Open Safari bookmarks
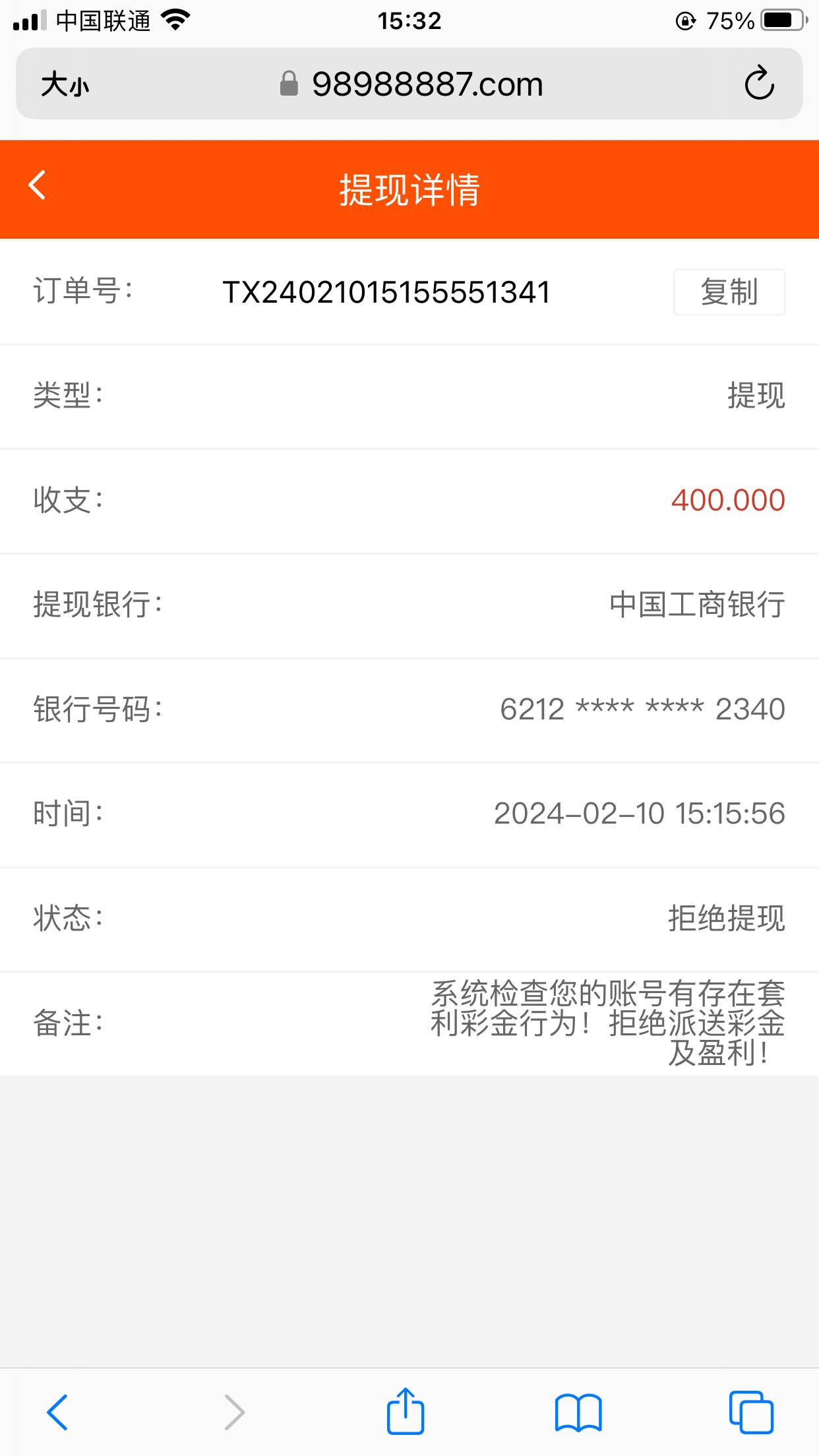This screenshot has height=1456, width=819. point(578,1412)
